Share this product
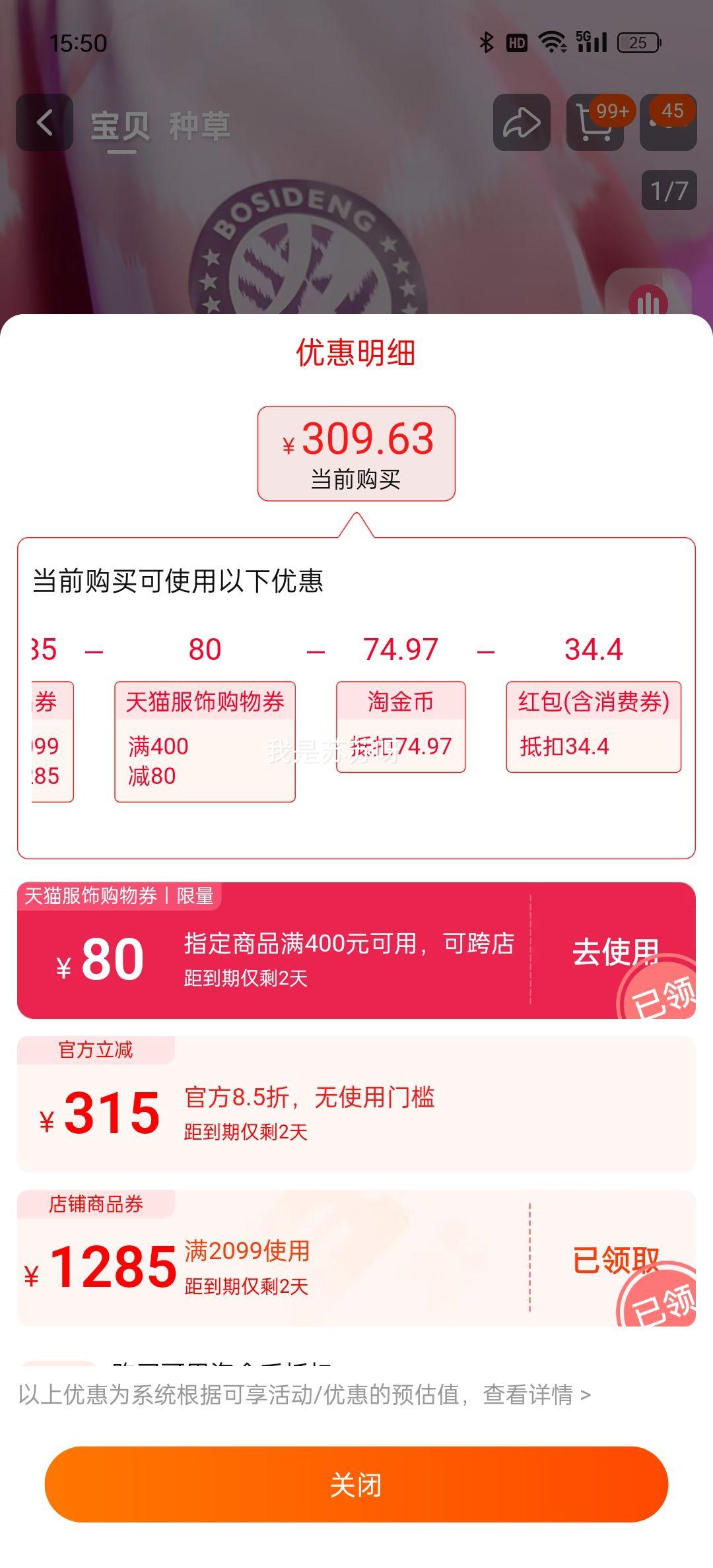713x1568 pixels. point(522,123)
